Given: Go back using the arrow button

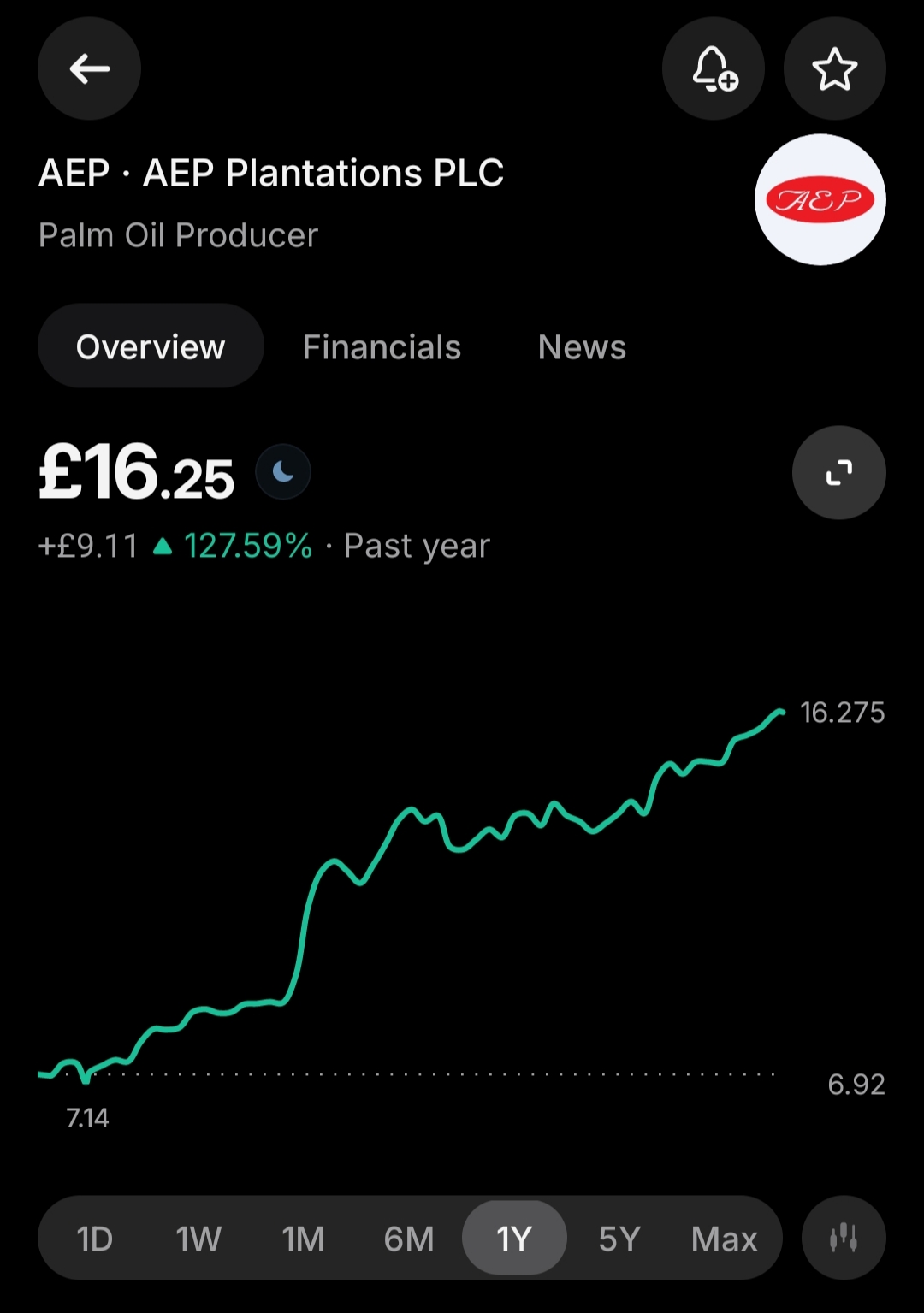Looking at the screenshot, I should tap(89, 68).
